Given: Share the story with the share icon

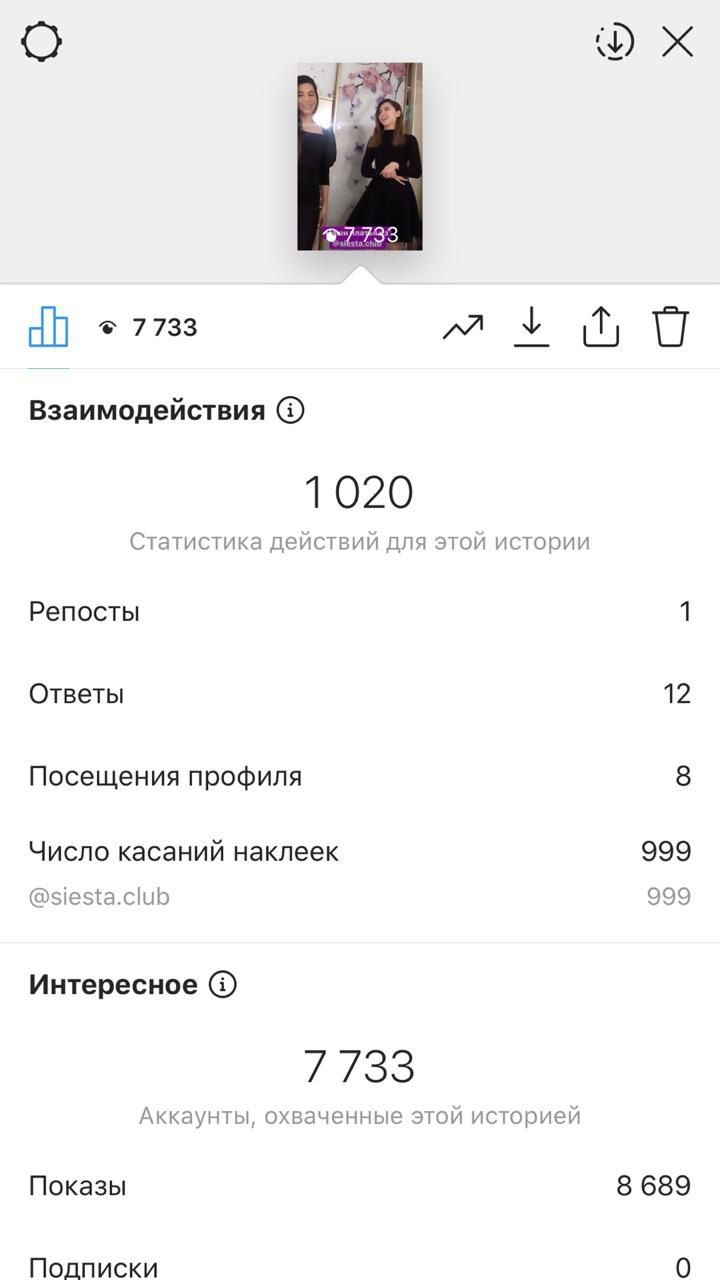Looking at the screenshot, I should 601,327.
